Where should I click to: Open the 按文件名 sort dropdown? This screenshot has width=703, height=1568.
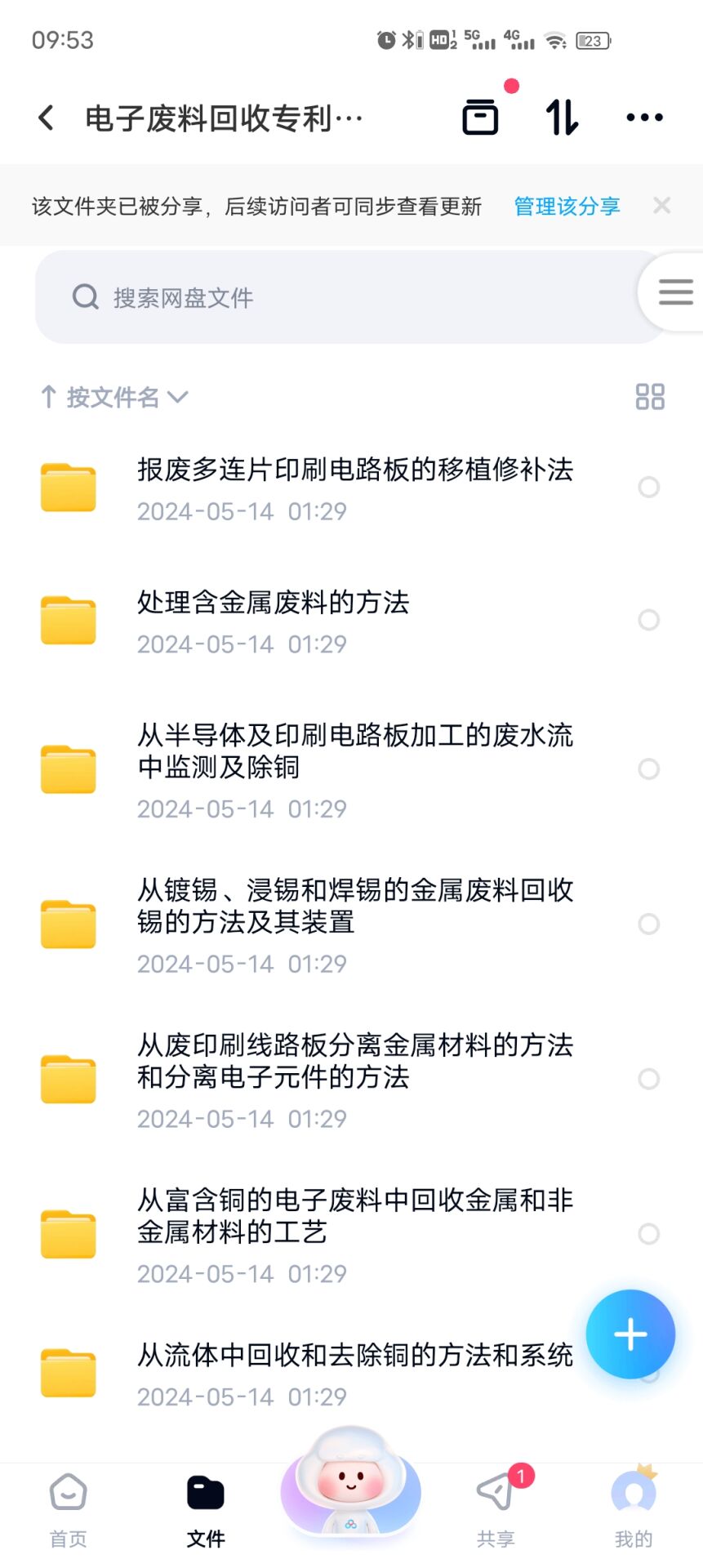(x=113, y=397)
